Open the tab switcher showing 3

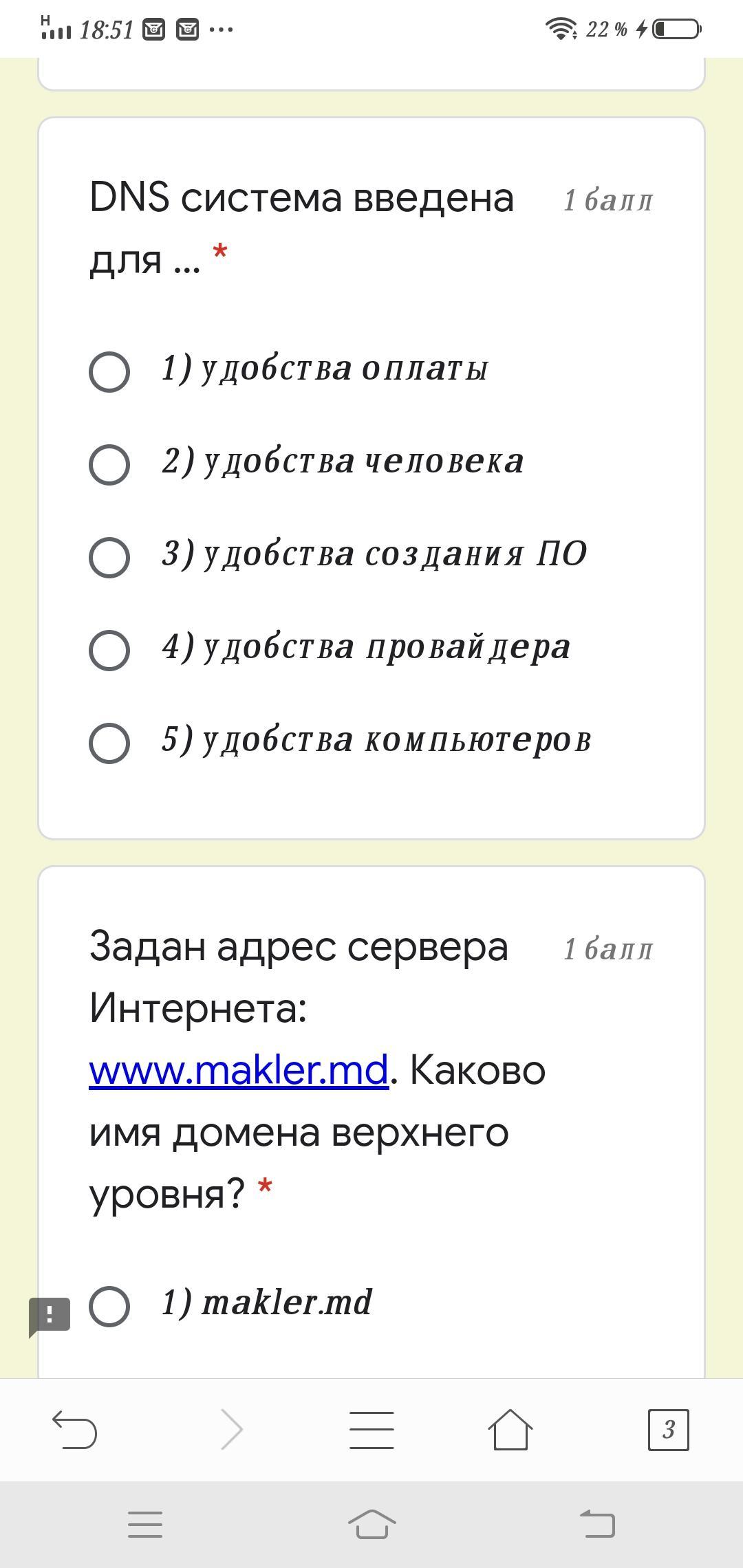click(669, 1430)
